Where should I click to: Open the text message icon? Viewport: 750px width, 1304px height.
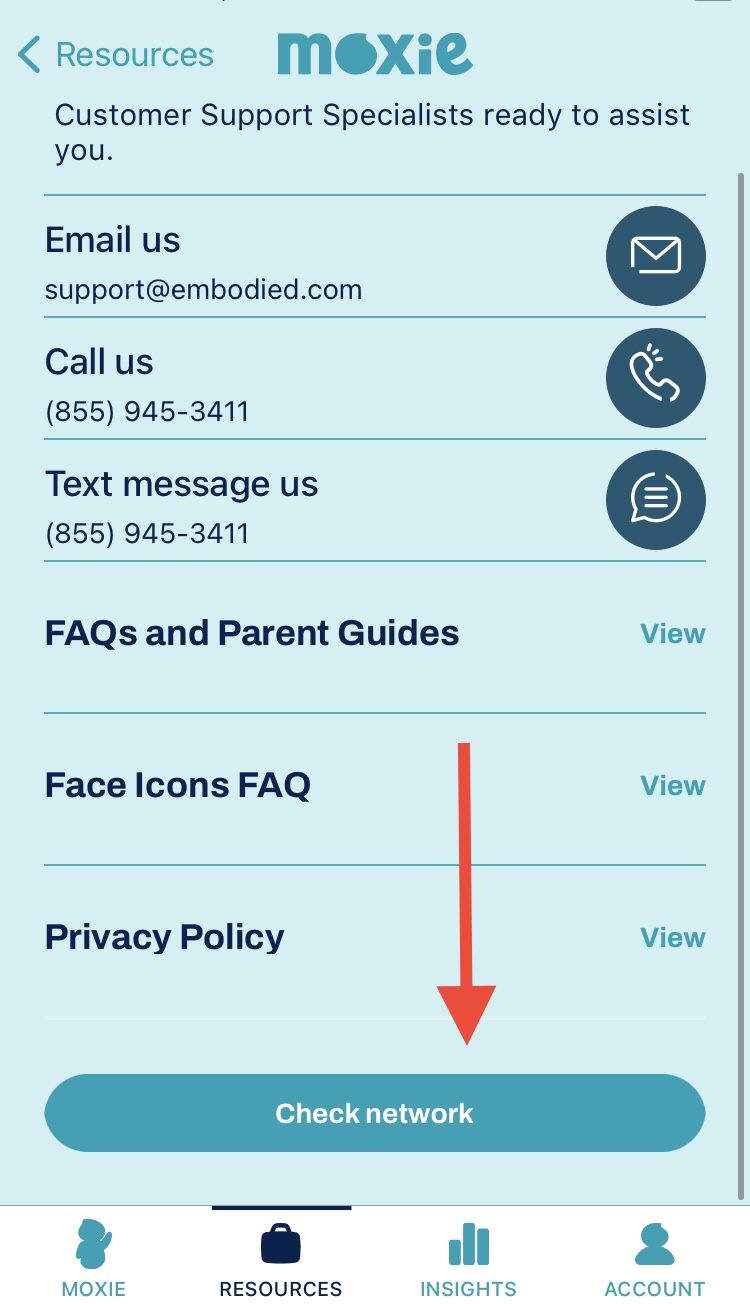[655, 500]
